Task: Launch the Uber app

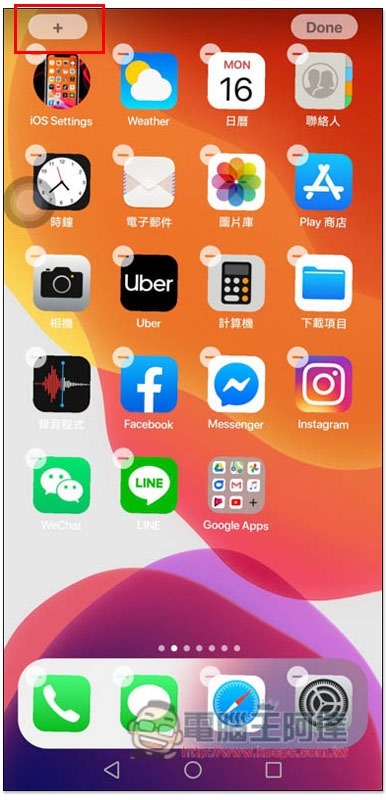Action: tap(149, 283)
